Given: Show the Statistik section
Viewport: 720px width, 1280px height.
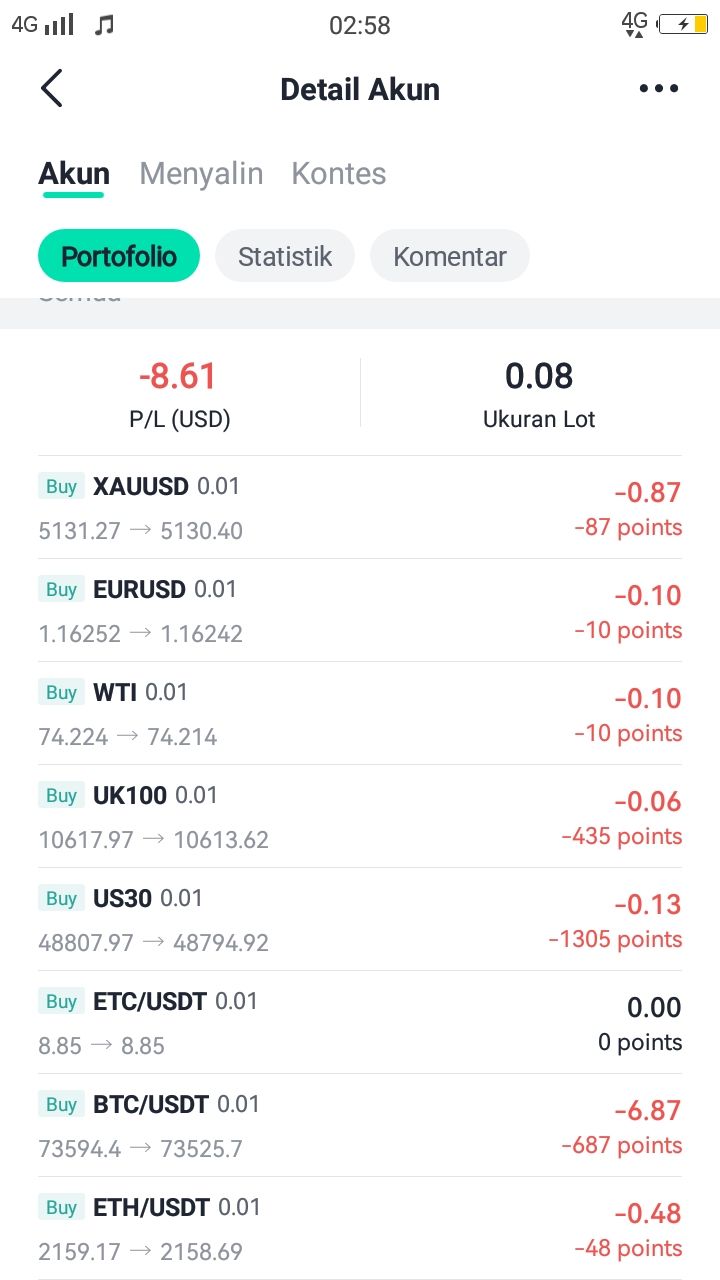Looking at the screenshot, I should 285,256.
